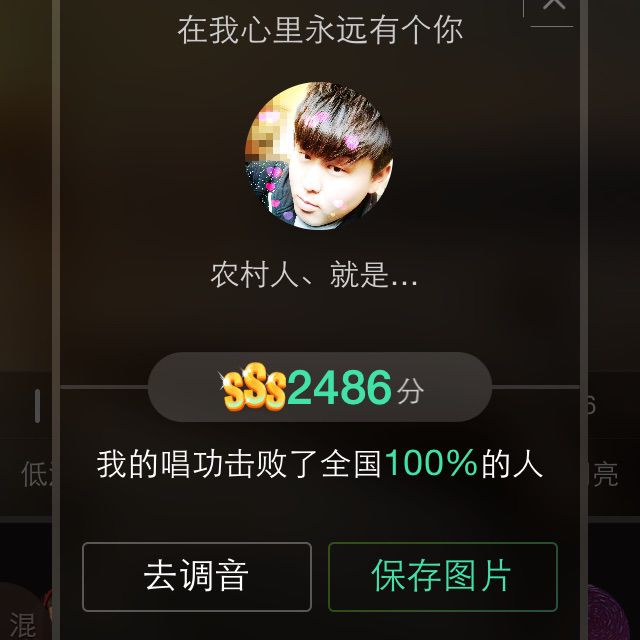Close the score dialog

tap(552, 6)
